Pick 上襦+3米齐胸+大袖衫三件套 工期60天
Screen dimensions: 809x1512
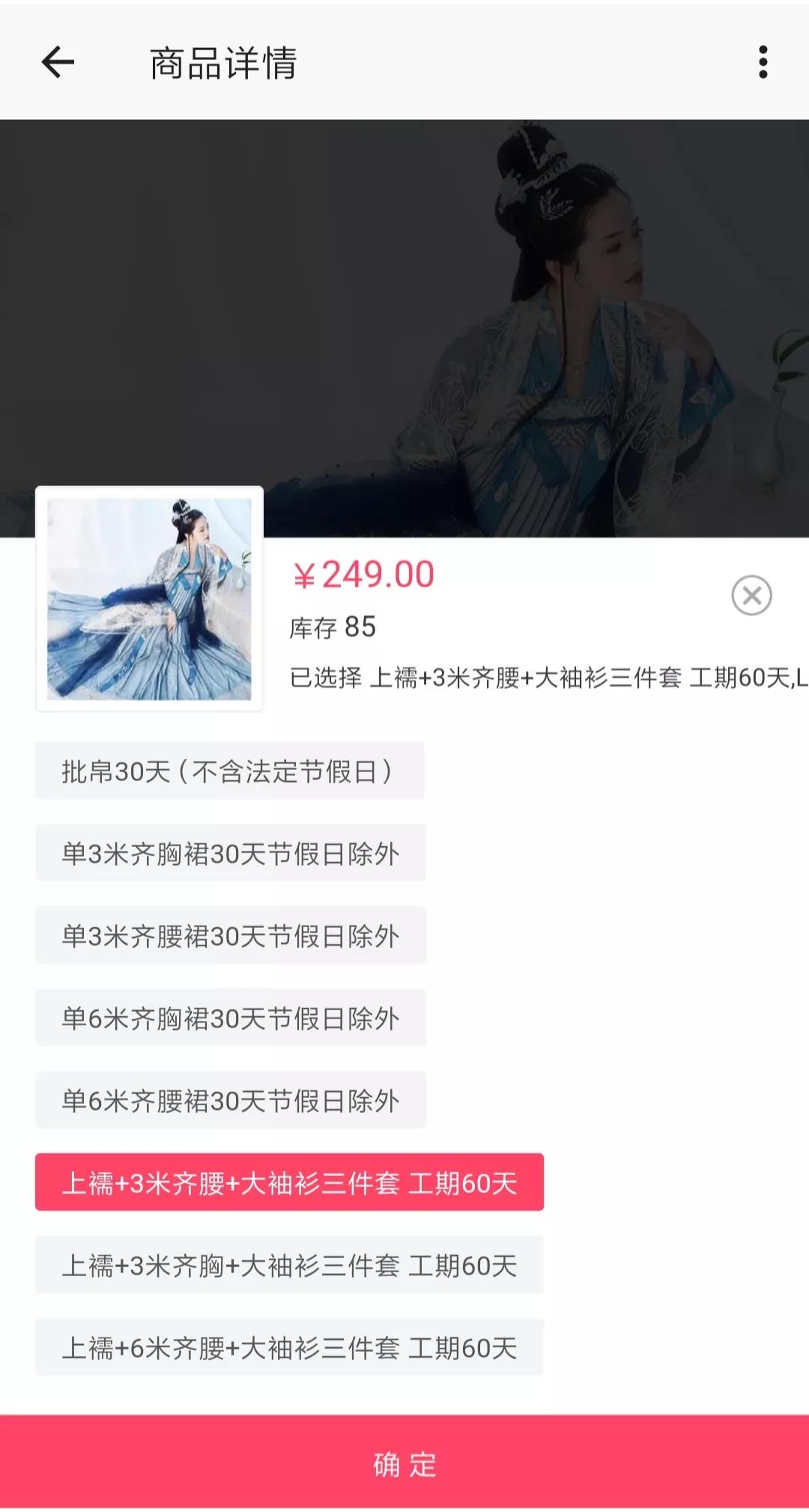point(289,1265)
